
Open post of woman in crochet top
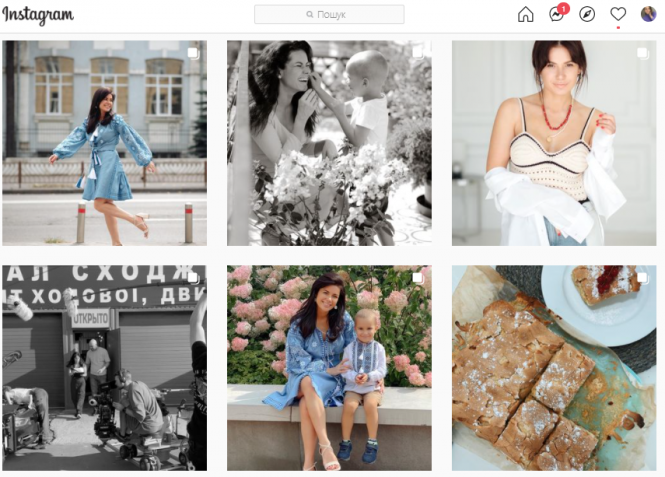click(x=553, y=143)
